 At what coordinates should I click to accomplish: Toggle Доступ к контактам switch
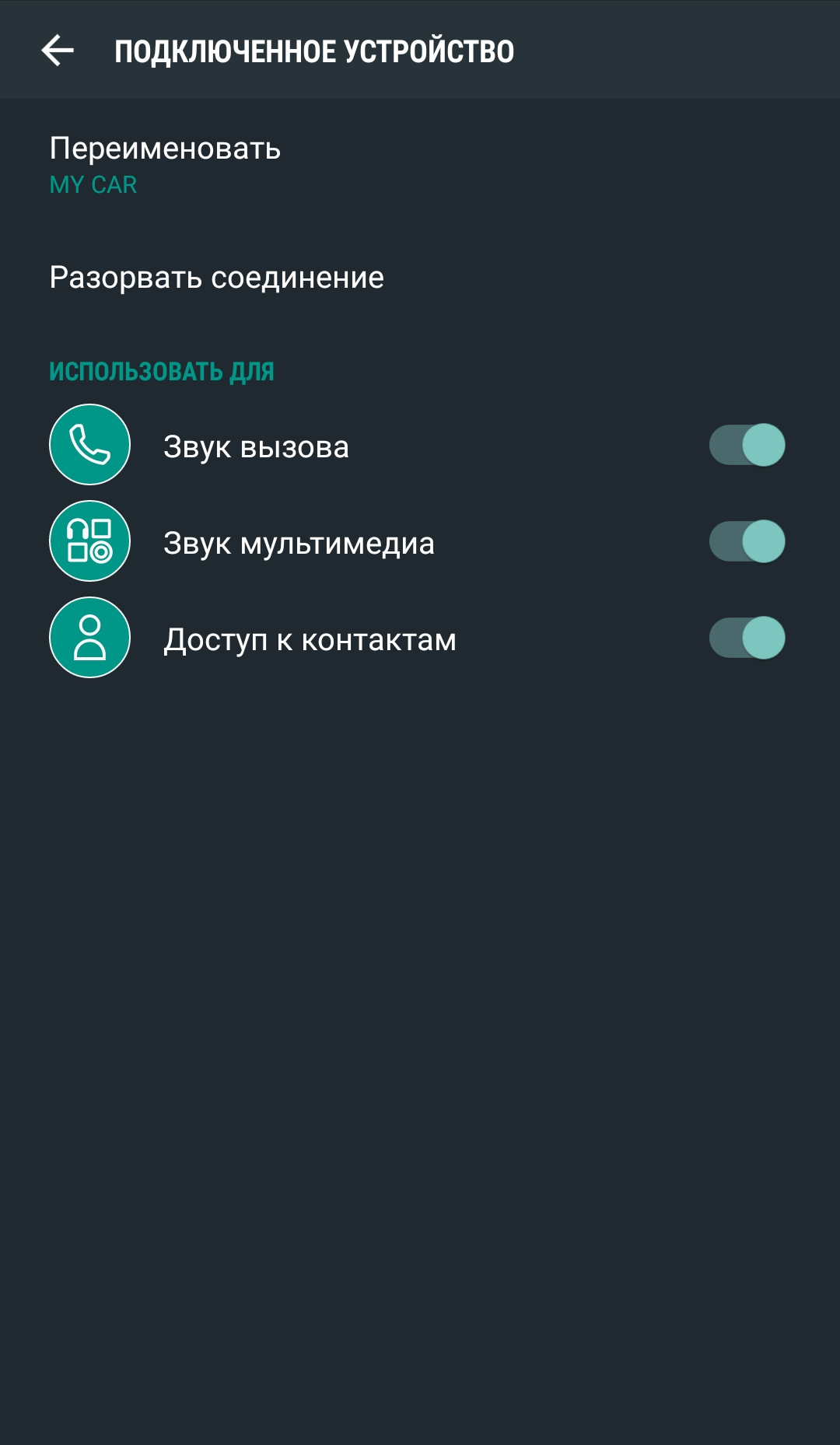(747, 638)
